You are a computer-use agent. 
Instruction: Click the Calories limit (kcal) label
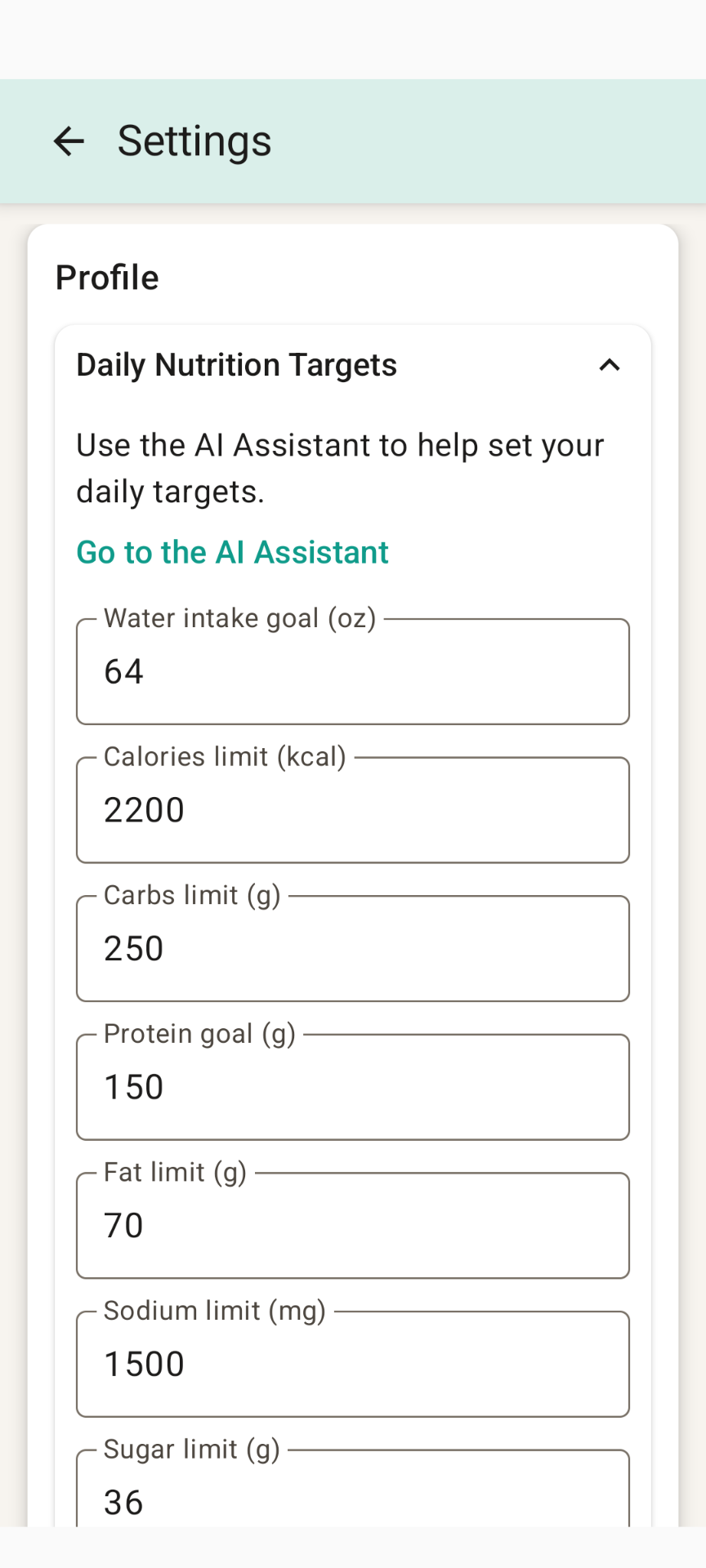(226, 756)
